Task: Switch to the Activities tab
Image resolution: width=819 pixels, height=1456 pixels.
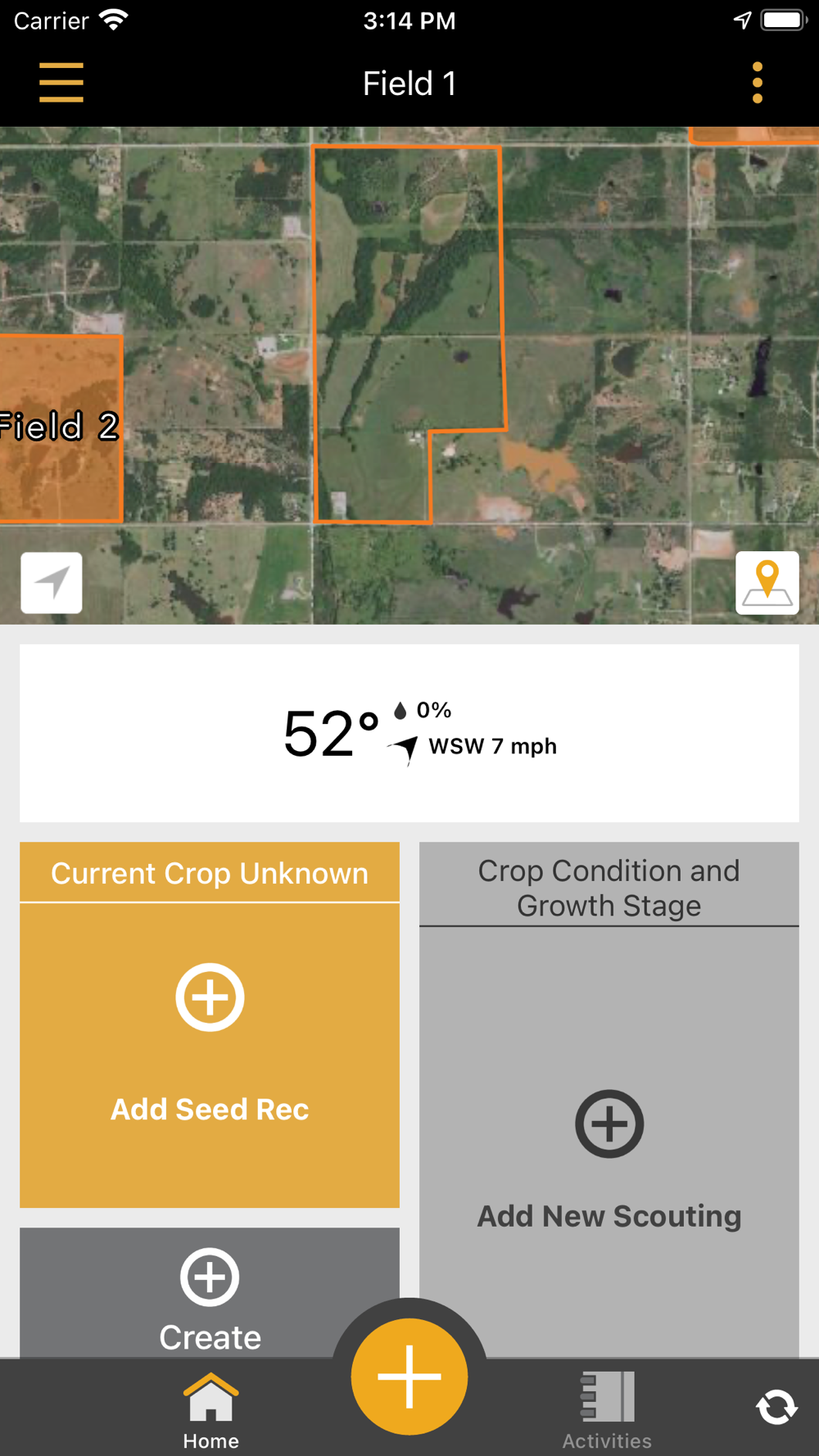Action: [x=607, y=1410]
